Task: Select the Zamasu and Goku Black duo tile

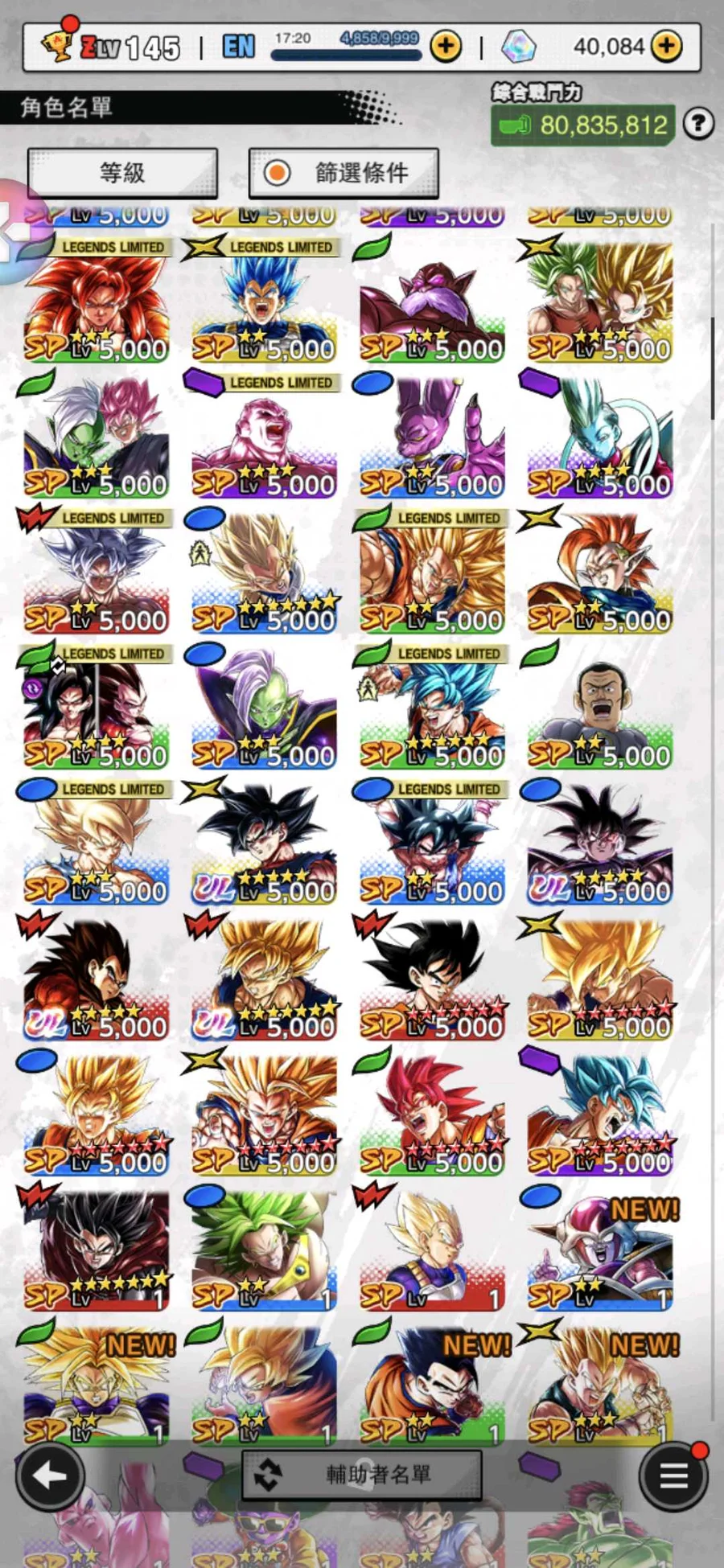Action: [97, 438]
